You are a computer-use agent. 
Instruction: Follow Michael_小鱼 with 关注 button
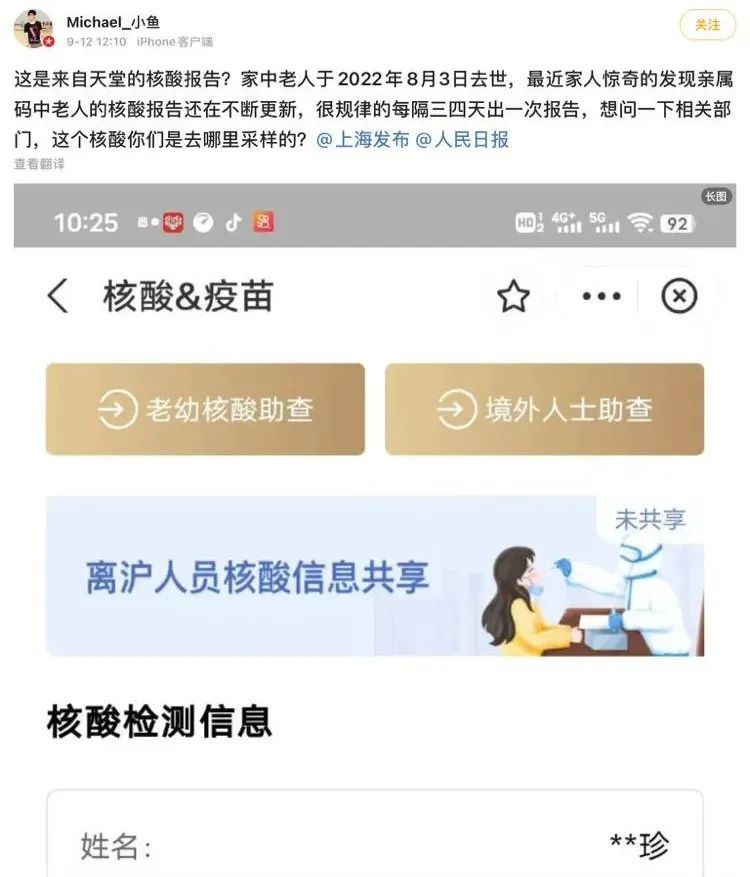coord(707,24)
